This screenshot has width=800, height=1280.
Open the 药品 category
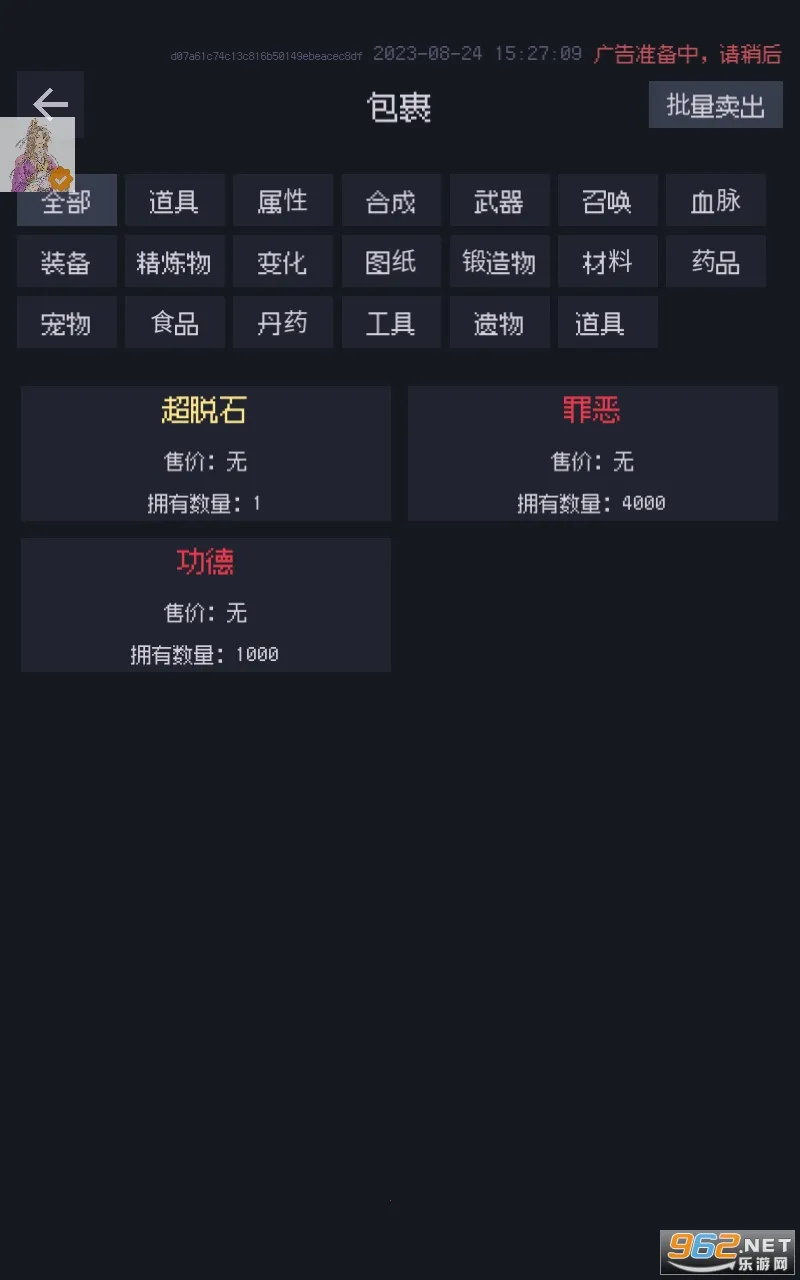[715, 262]
